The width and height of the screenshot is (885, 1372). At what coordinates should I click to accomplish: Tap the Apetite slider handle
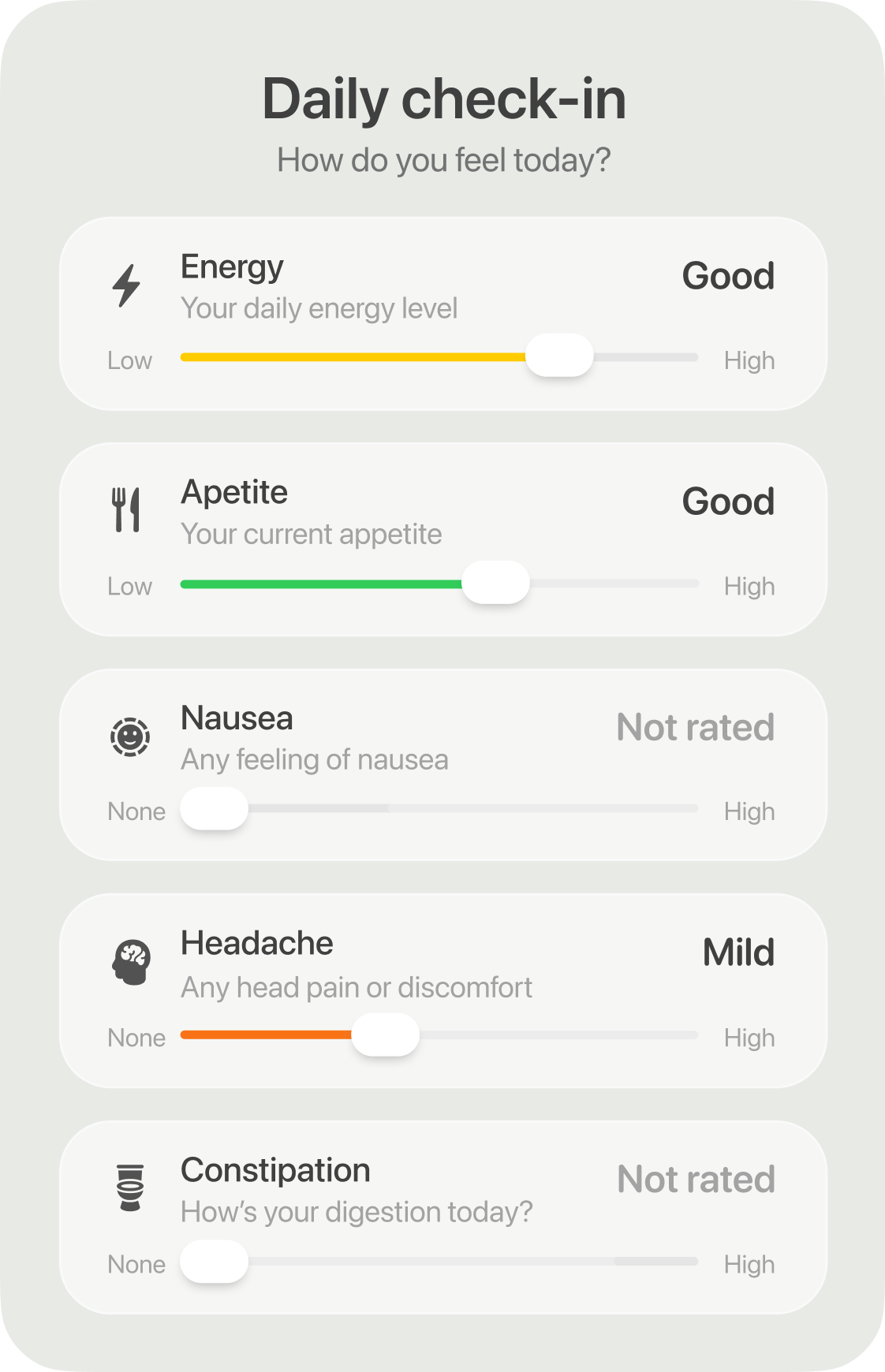pos(495,583)
